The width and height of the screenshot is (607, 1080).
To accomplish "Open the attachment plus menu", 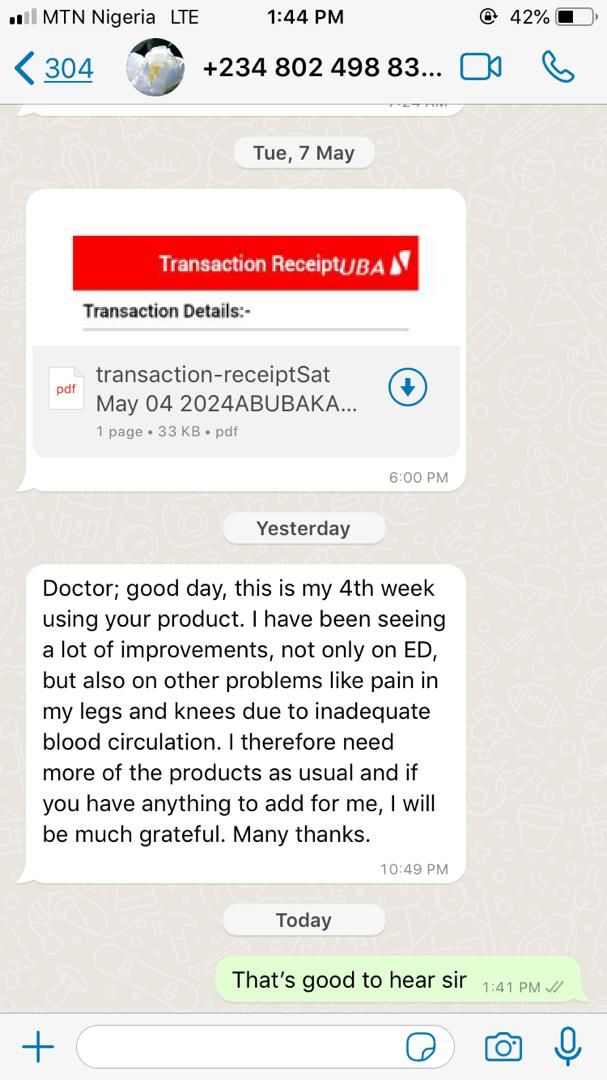I will 37,1047.
